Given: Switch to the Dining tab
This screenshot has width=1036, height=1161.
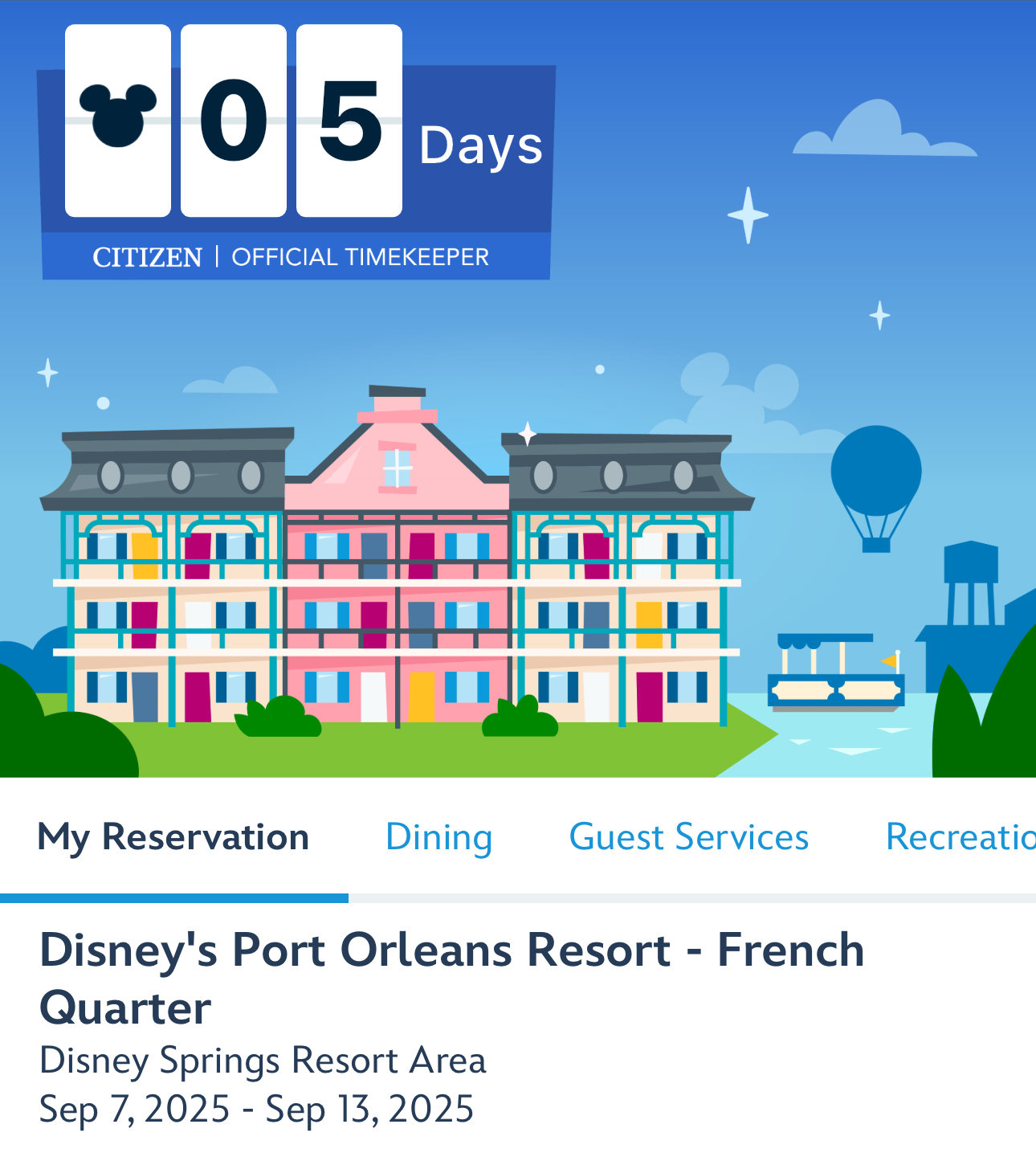Looking at the screenshot, I should point(438,837).
